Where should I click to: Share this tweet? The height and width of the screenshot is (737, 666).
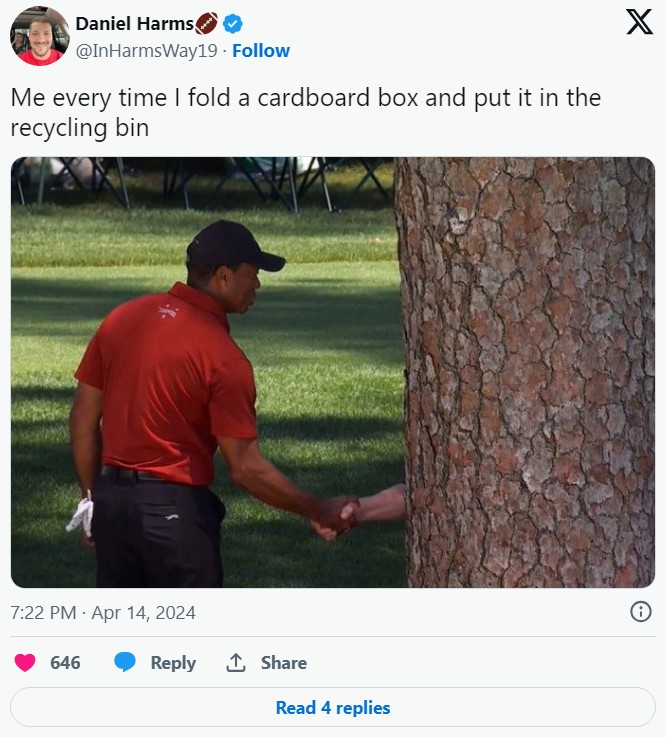[x=267, y=662]
